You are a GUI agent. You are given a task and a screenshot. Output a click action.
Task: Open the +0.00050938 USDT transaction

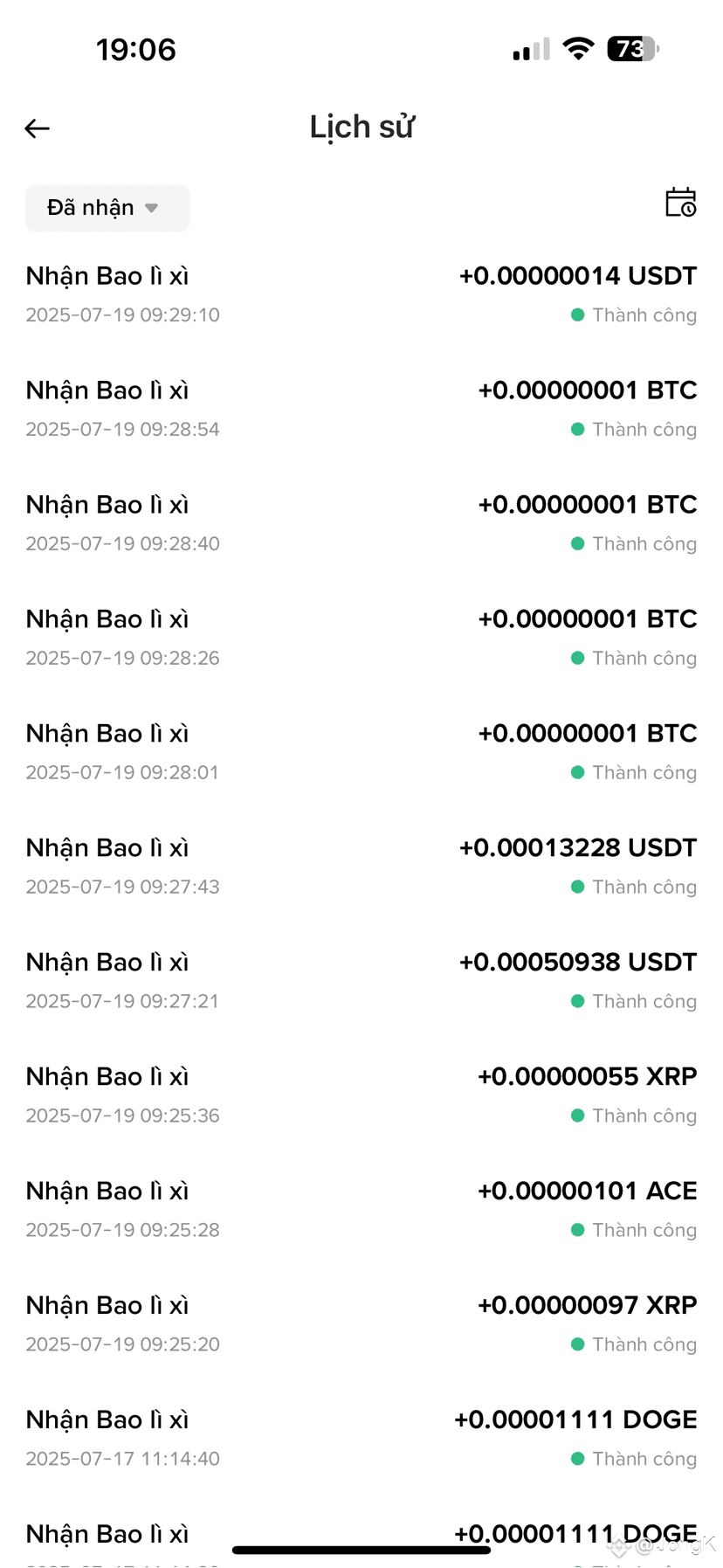click(361, 981)
